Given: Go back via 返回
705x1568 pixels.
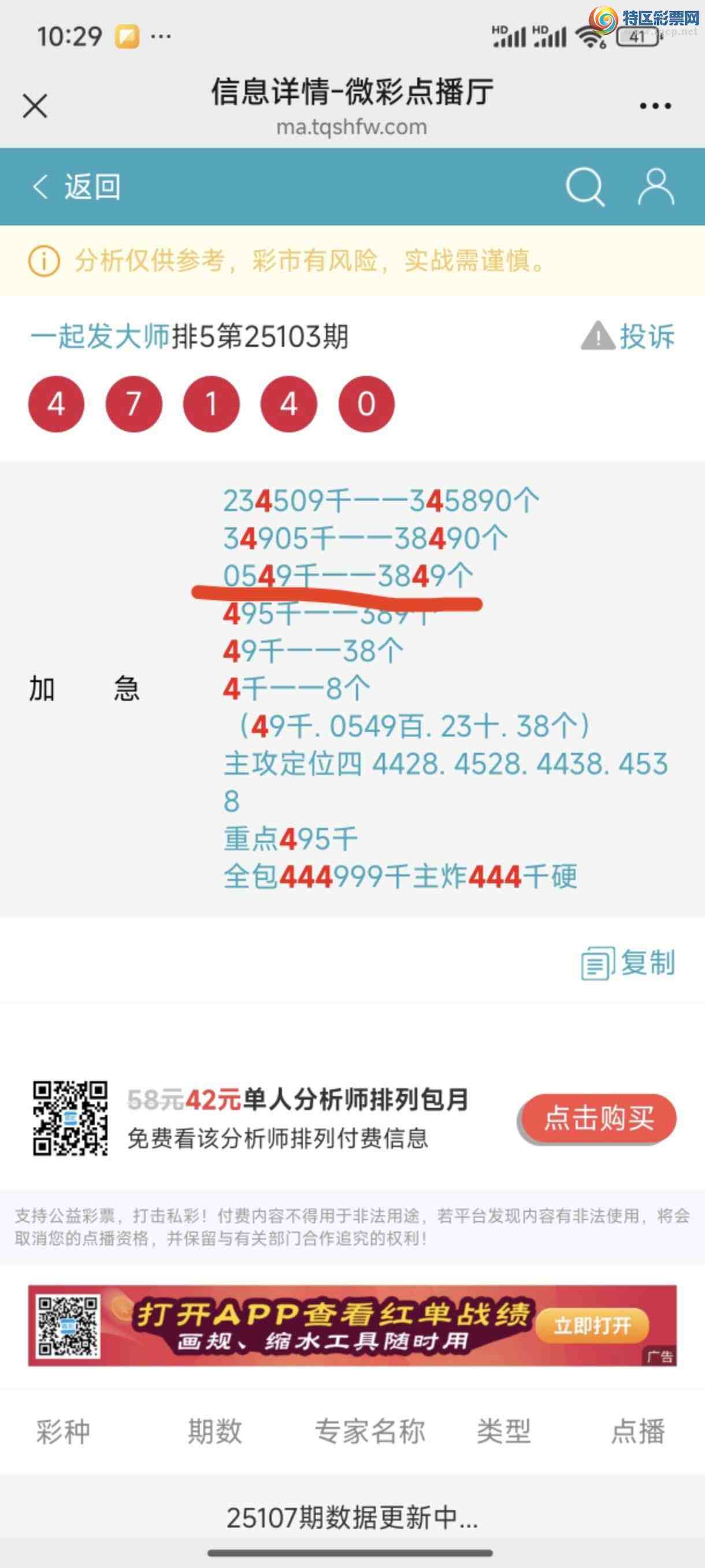Looking at the screenshot, I should click(77, 186).
